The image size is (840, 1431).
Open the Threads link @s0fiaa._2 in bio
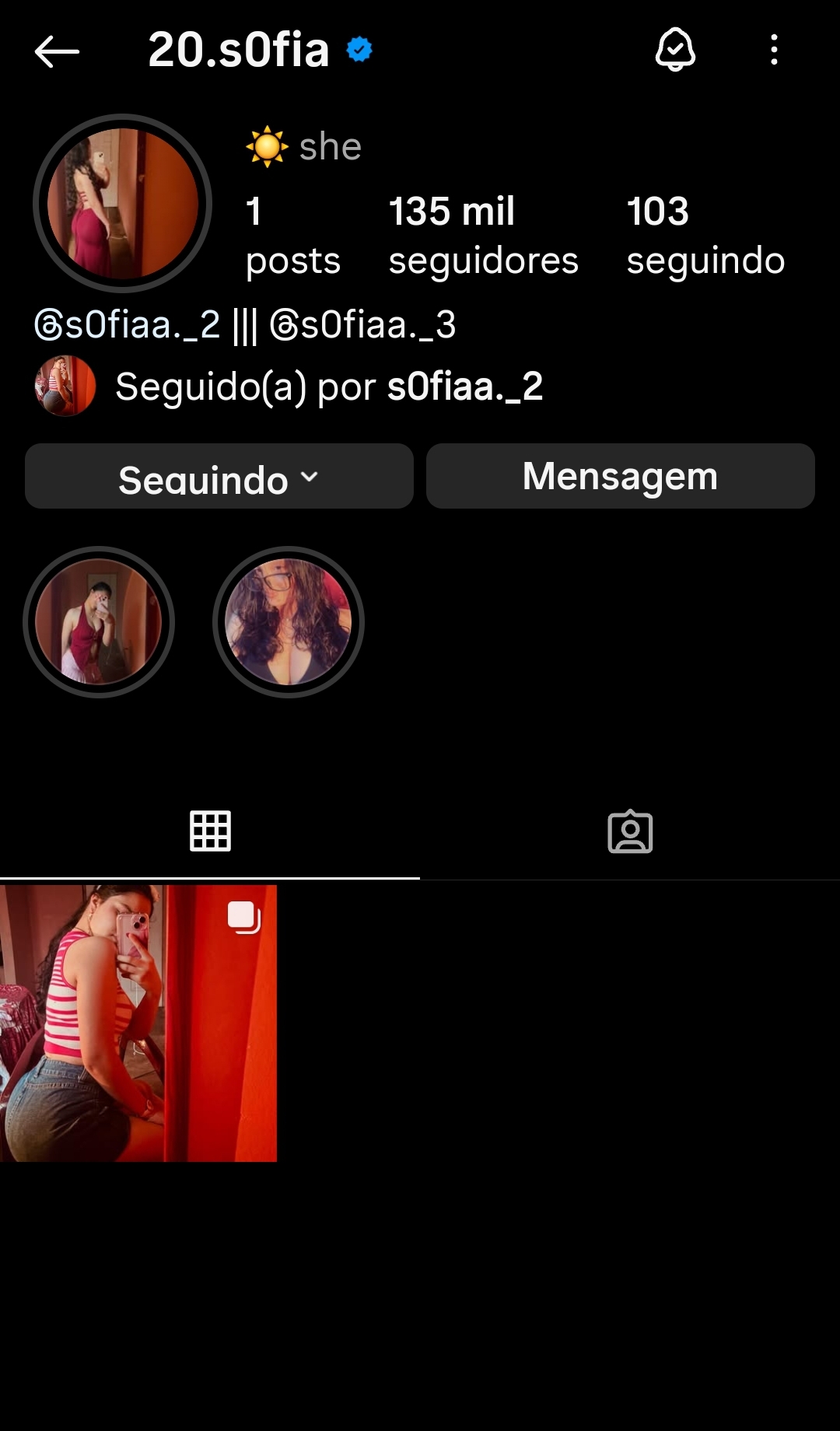point(128,324)
